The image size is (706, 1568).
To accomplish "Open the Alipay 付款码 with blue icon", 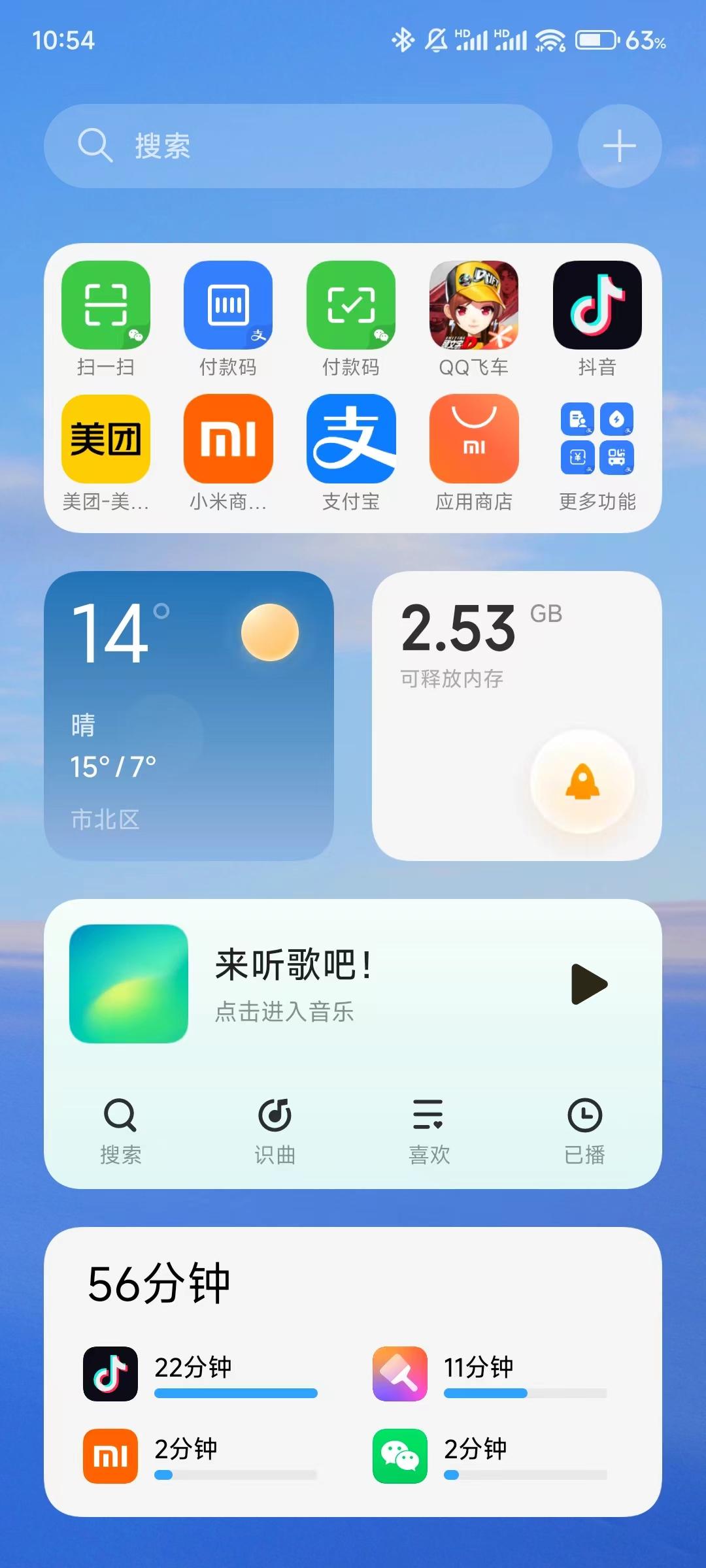I will coord(228,305).
